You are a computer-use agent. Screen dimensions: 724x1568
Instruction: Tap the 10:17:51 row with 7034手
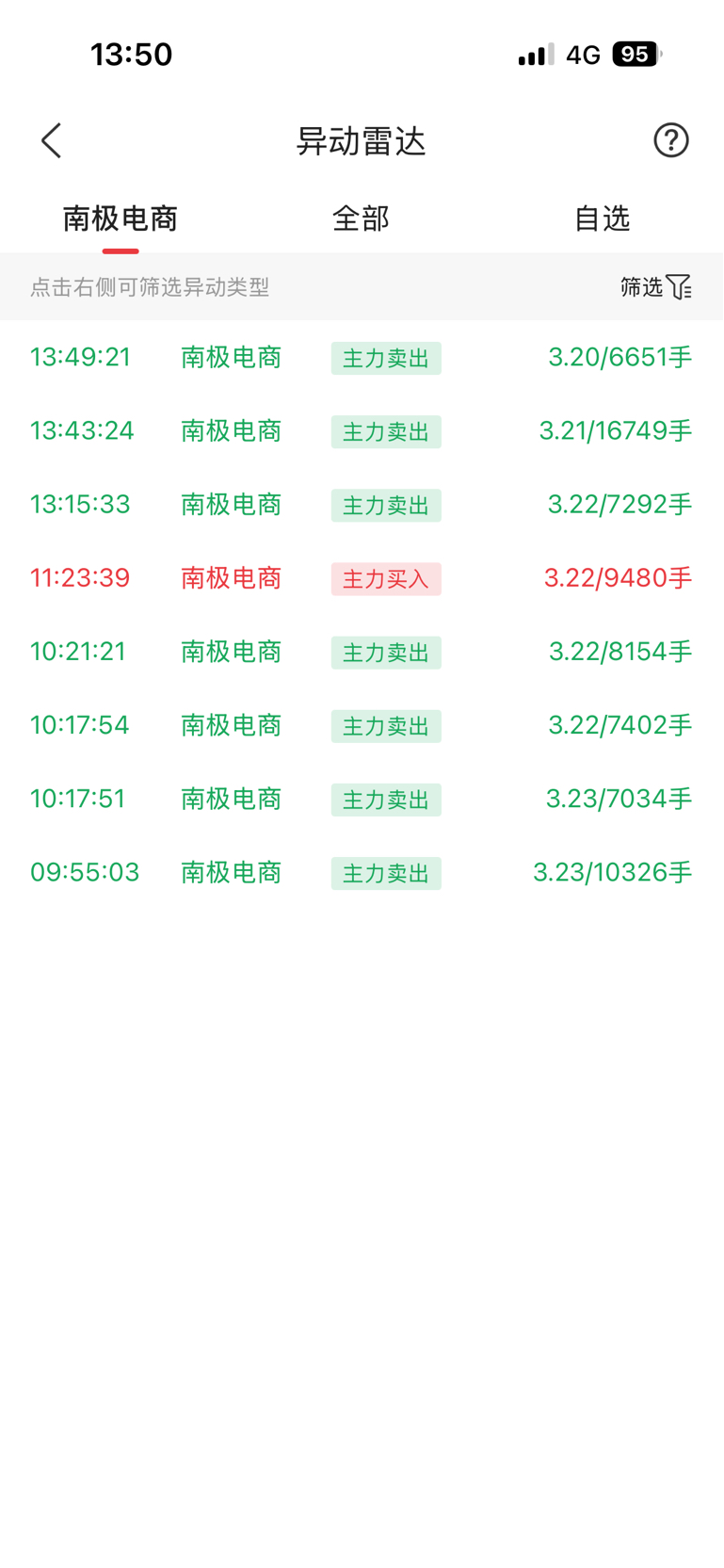(x=362, y=799)
